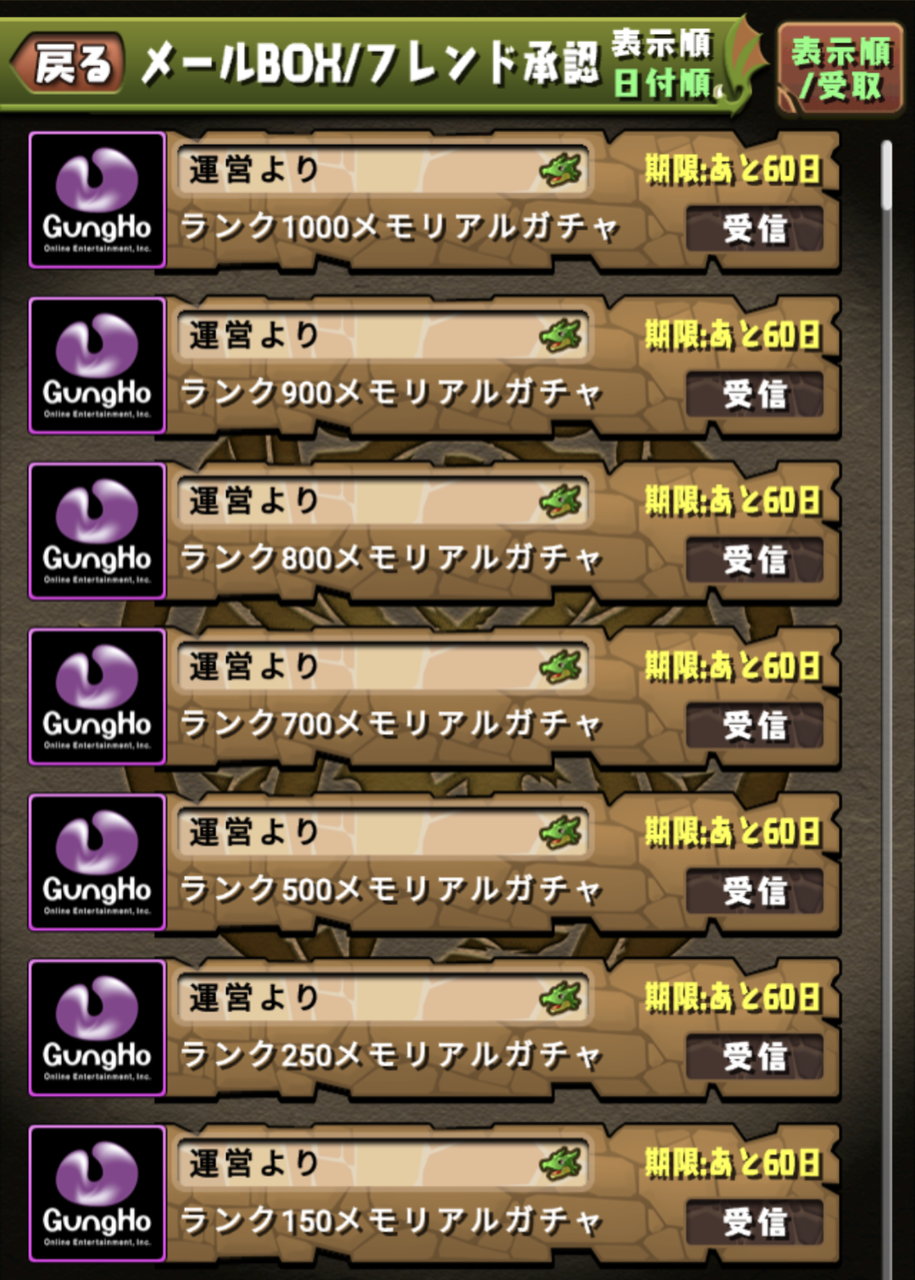Tap 受信 for ランク700メモリアルガチャ
The height and width of the screenshot is (1280, 915).
(755, 726)
